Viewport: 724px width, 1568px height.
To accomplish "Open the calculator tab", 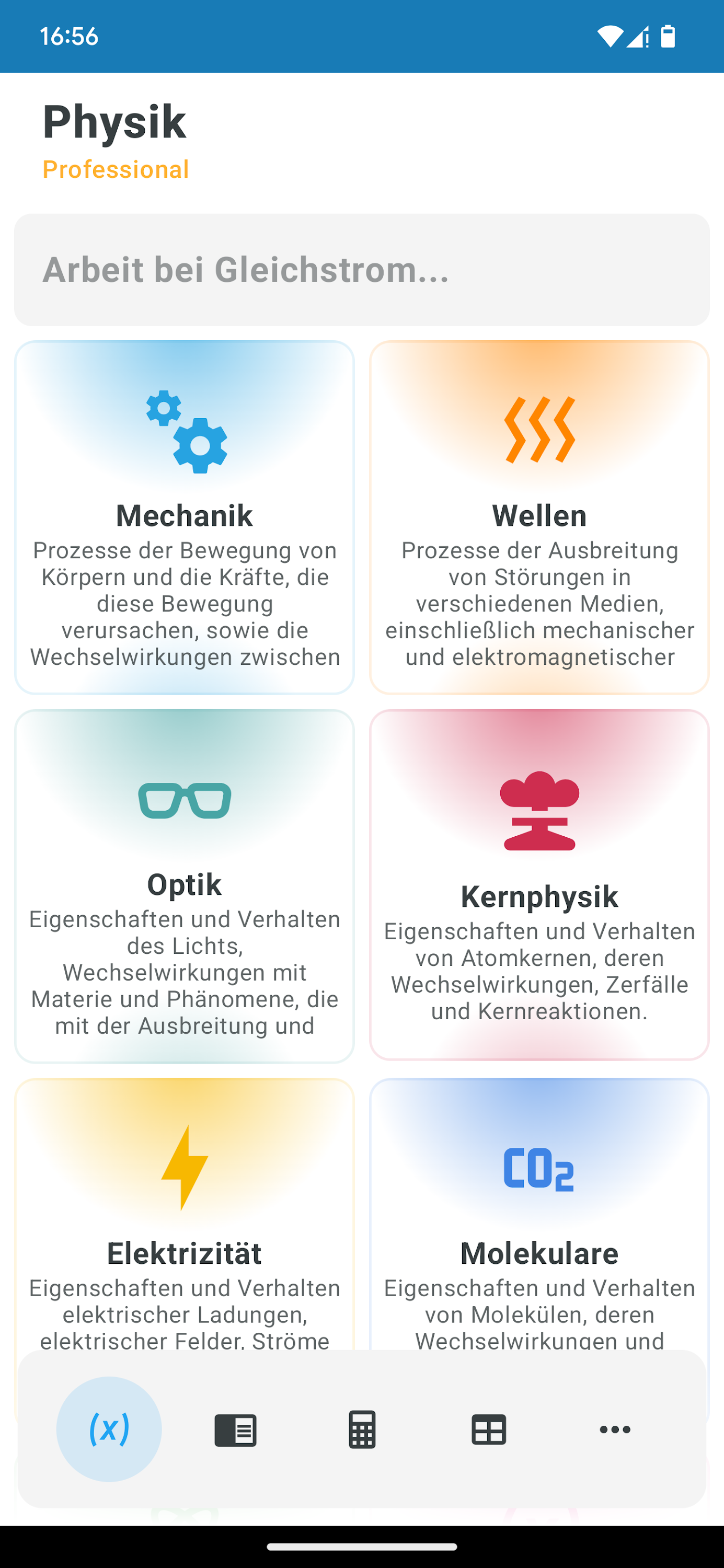I will pos(362,1429).
